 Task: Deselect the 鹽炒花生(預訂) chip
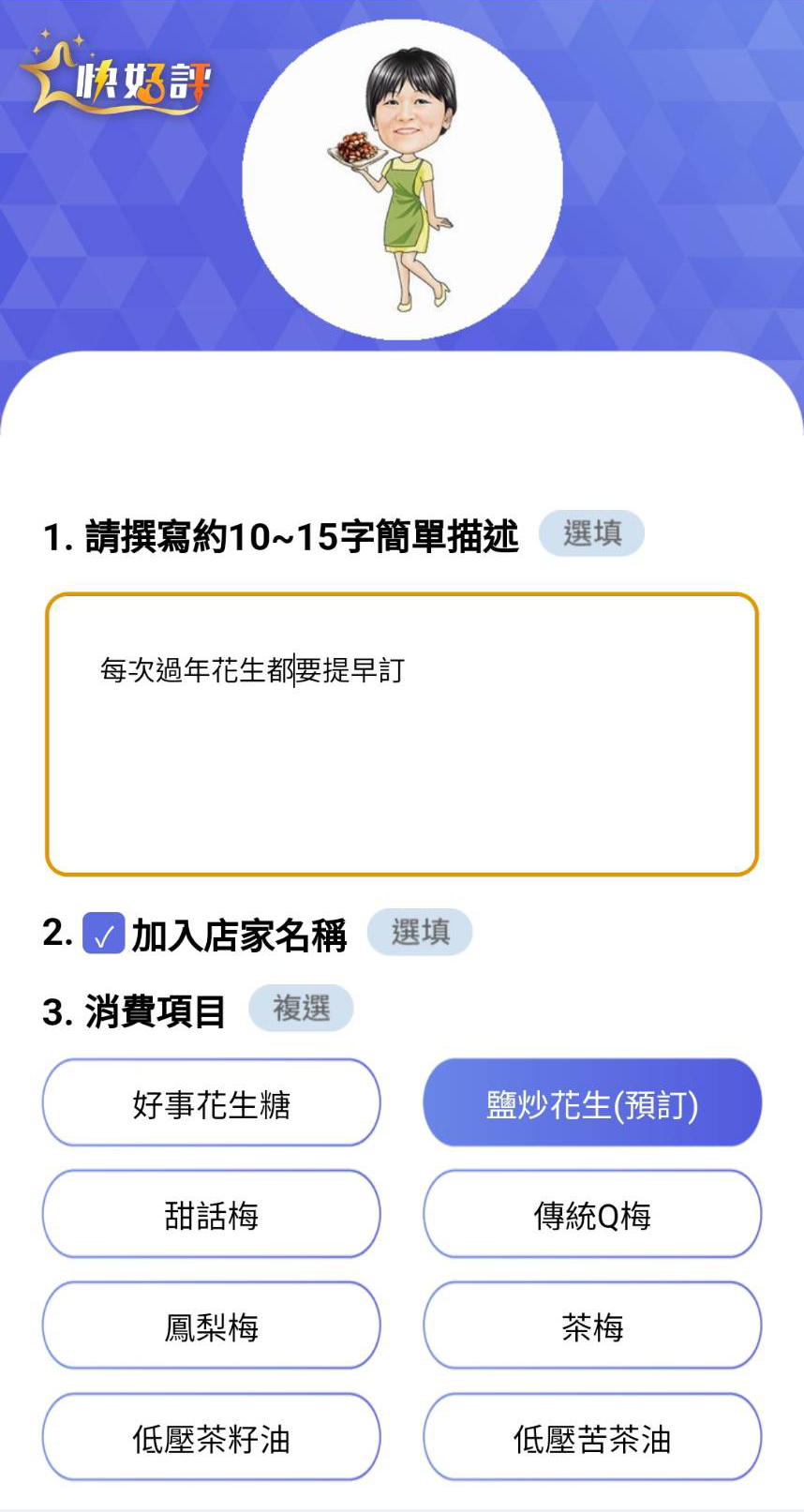point(592,1103)
